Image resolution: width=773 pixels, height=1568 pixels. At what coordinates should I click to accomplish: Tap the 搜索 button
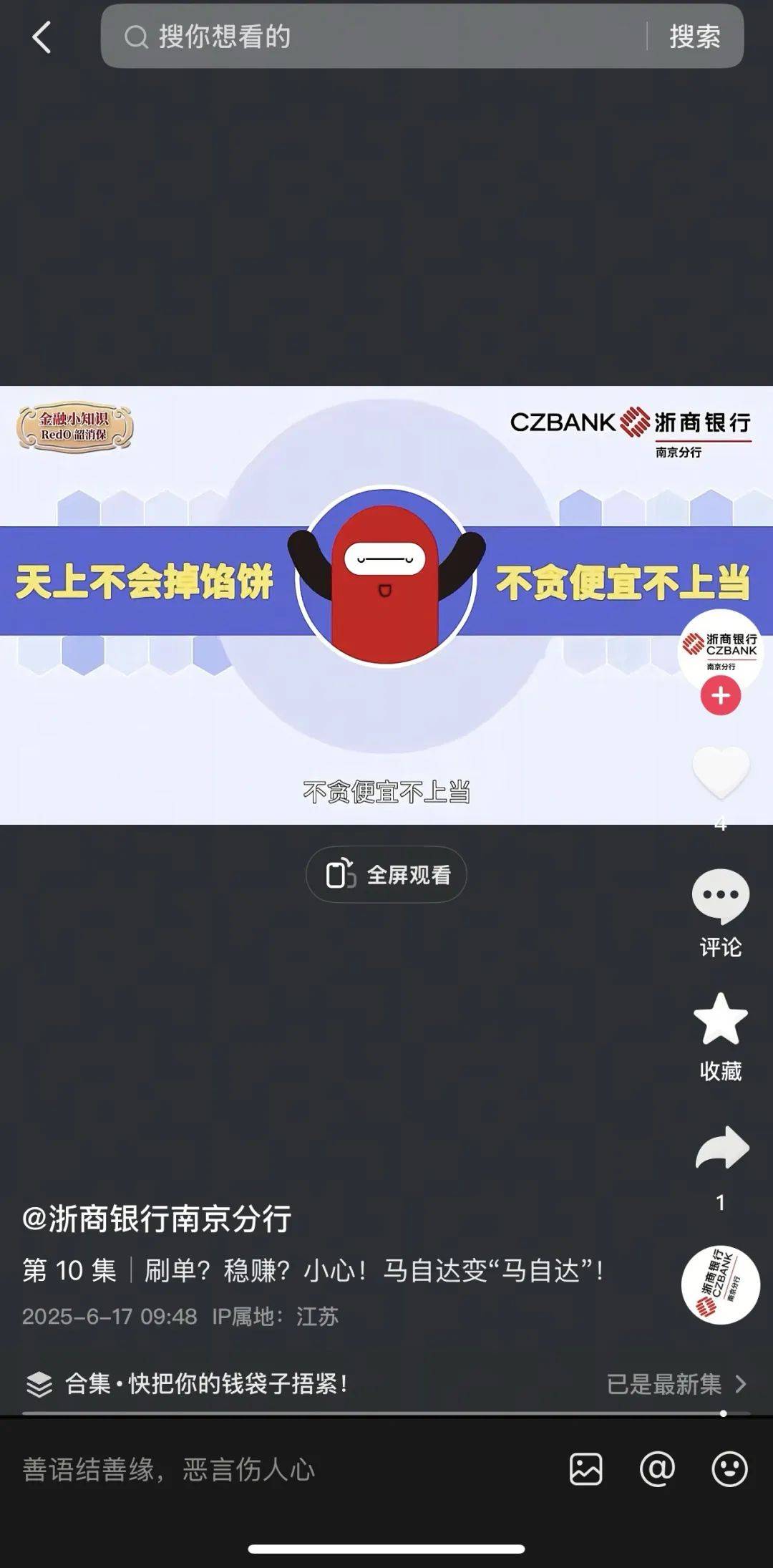pos(694,37)
